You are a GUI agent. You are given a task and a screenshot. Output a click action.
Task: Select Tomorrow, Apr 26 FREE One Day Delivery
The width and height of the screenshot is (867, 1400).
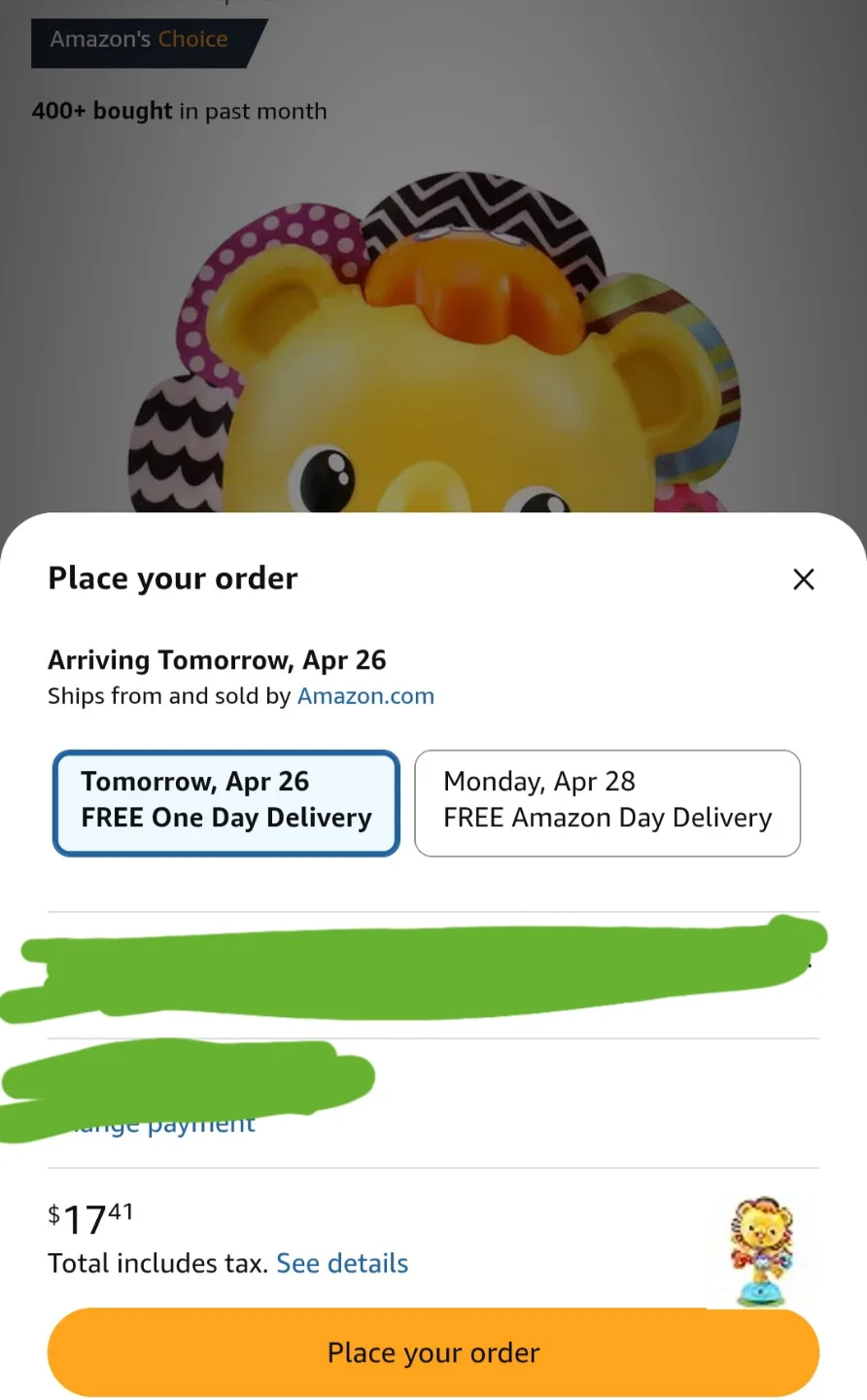click(x=225, y=802)
